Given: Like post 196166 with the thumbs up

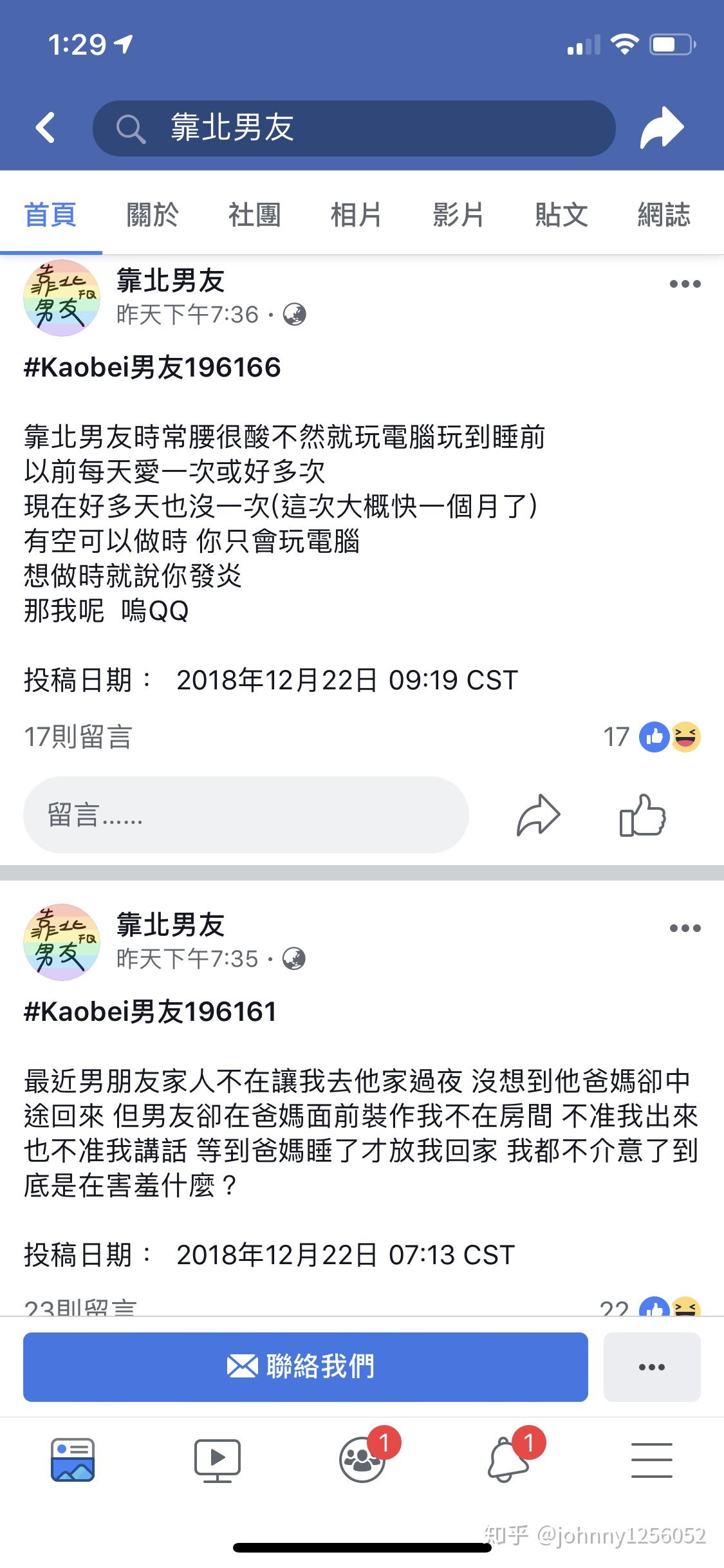Looking at the screenshot, I should click(642, 815).
